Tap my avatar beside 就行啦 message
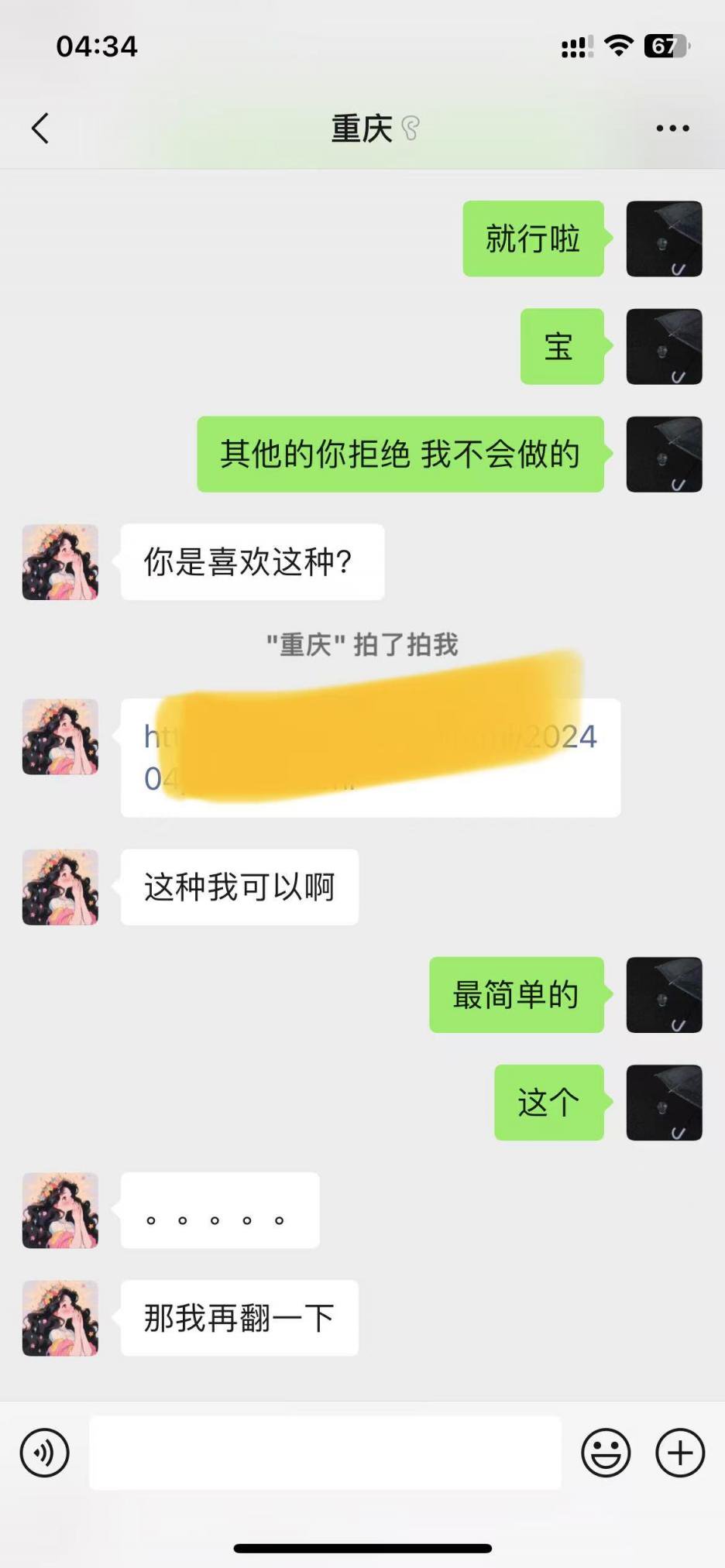Image resolution: width=725 pixels, height=1568 pixels. 664,238
